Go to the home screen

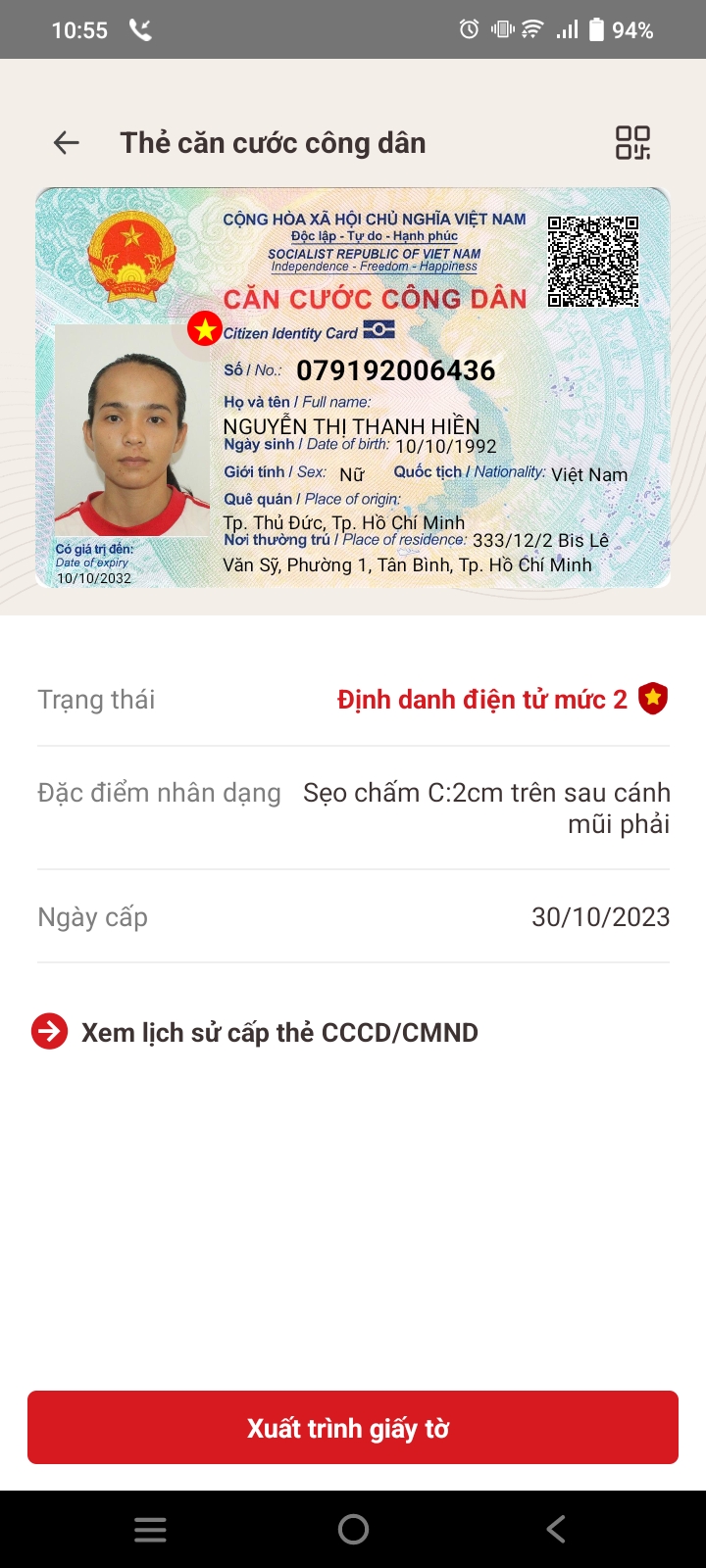click(x=353, y=1530)
